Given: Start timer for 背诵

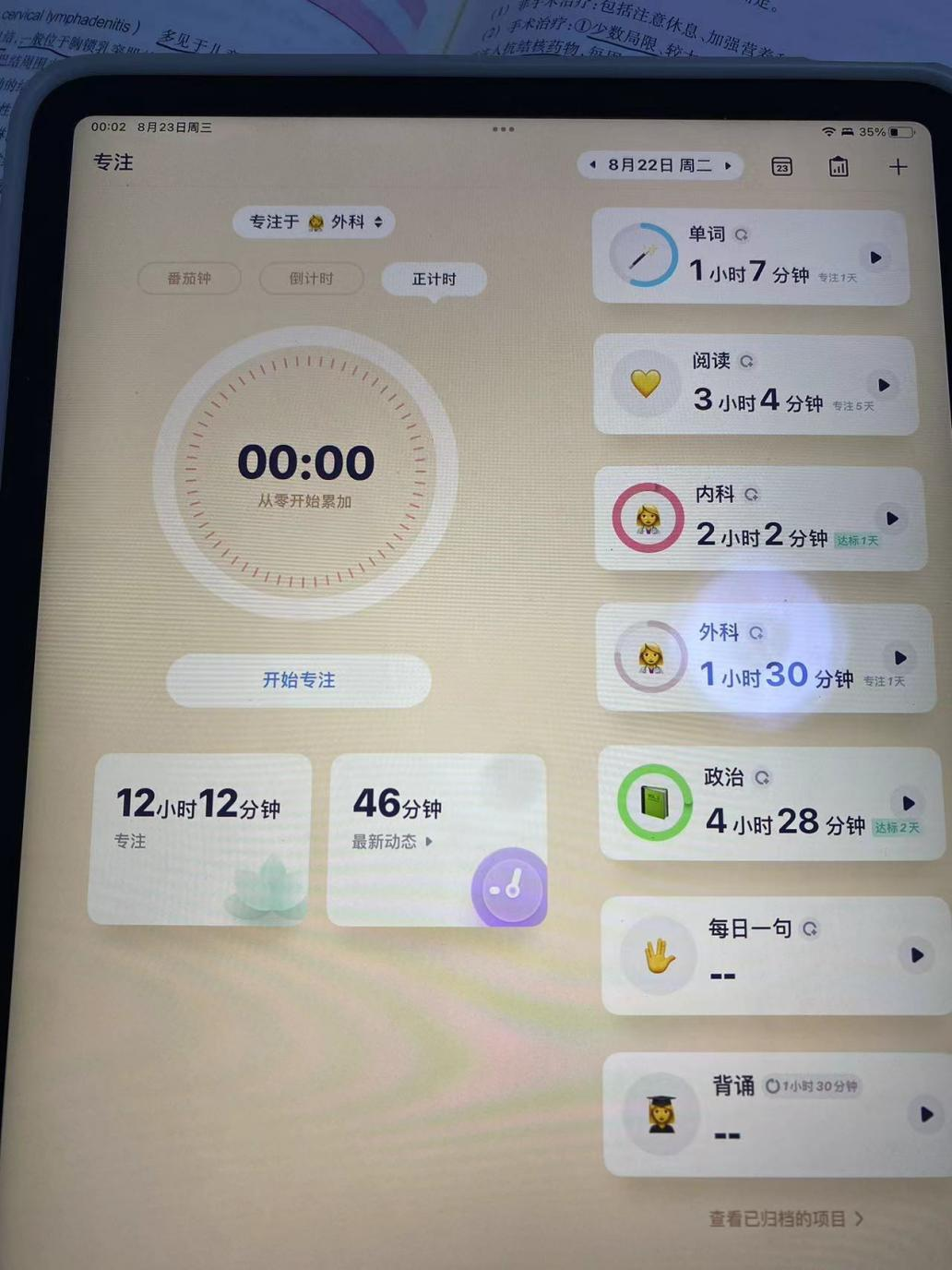Looking at the screenshot, I should tap(925, 1115).
